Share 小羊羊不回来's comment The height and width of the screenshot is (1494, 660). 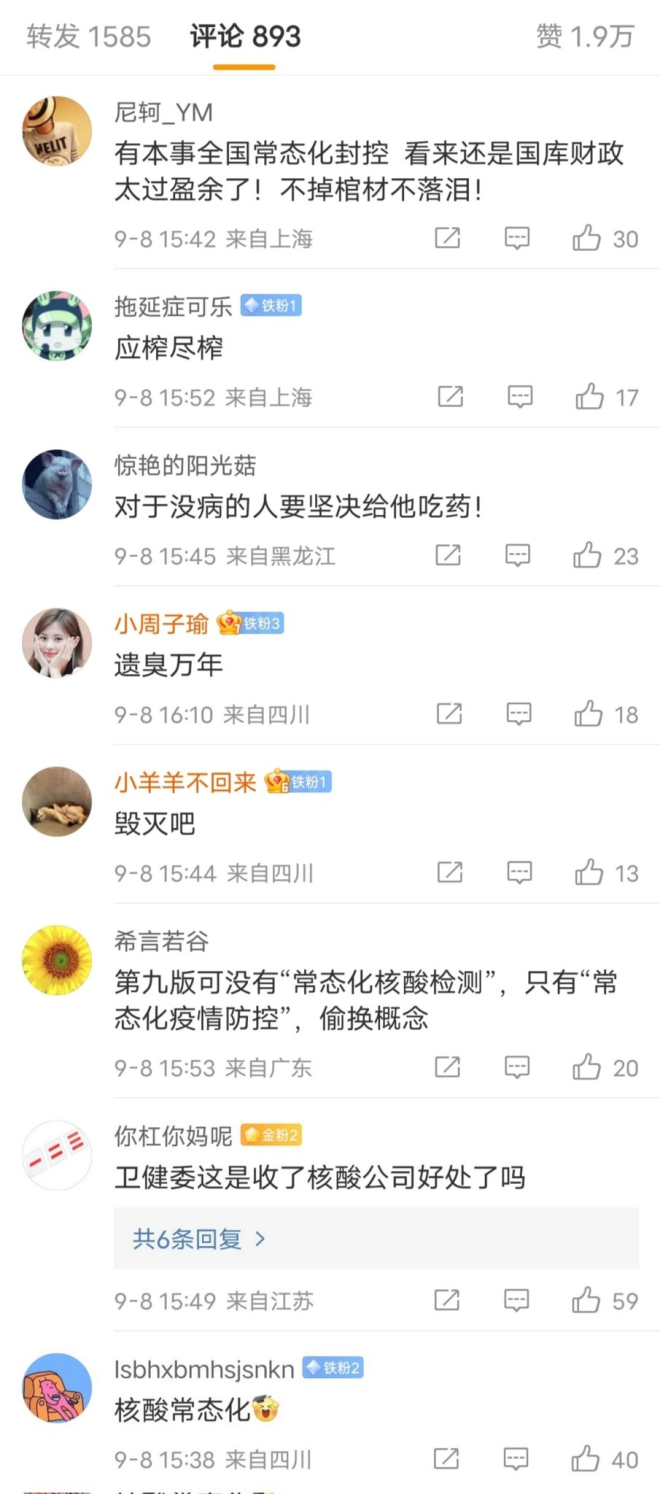click(x=450, y=873)
